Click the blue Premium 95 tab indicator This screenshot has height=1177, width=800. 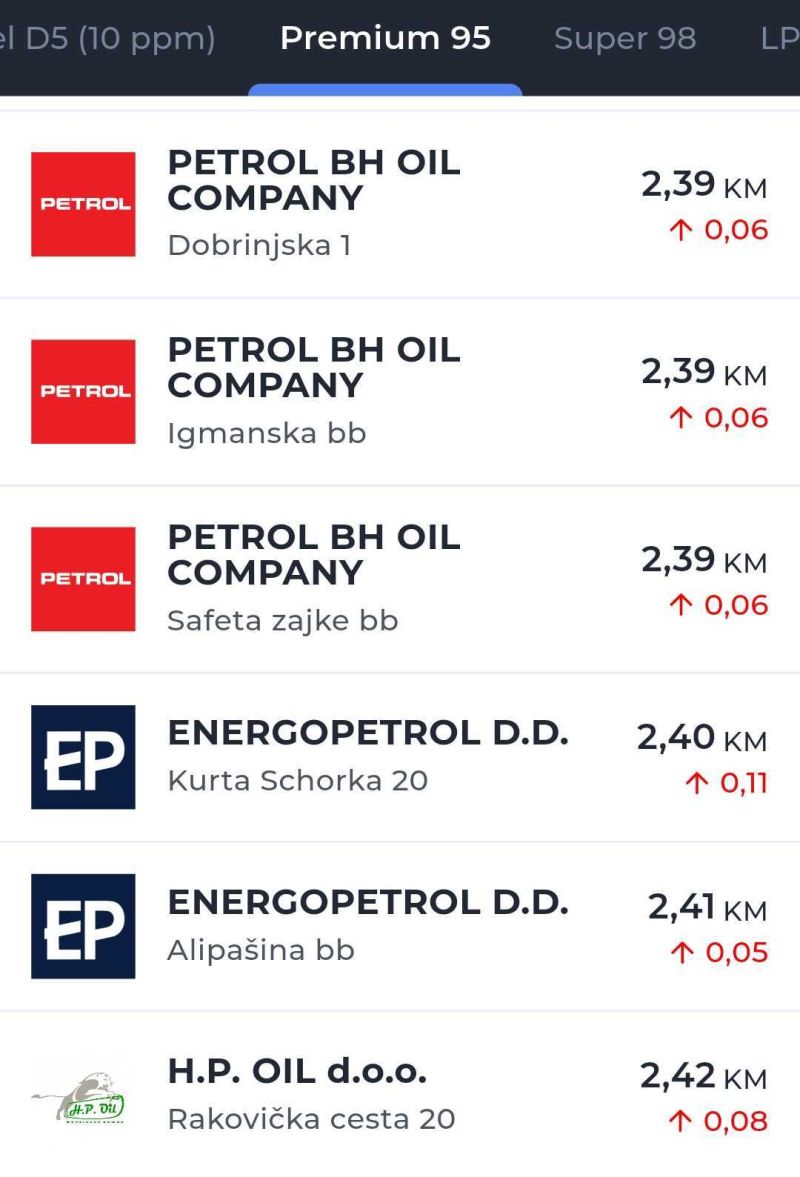click(x=386, y=91)
